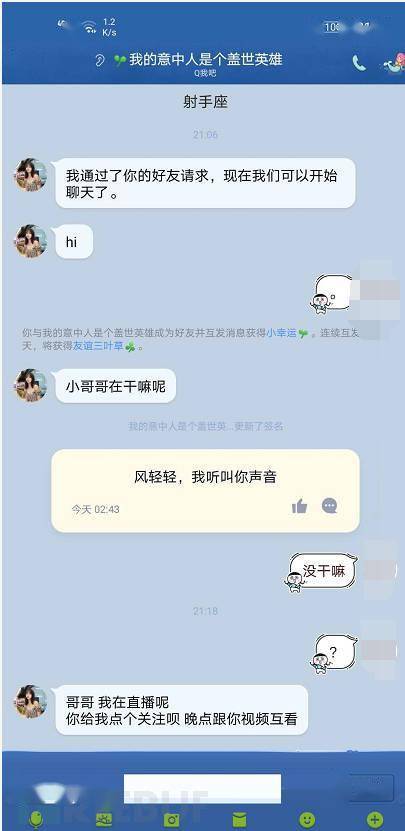Open the mermaid icon in the header
This screenshot has width=405, height=831.
click(393, 63)
